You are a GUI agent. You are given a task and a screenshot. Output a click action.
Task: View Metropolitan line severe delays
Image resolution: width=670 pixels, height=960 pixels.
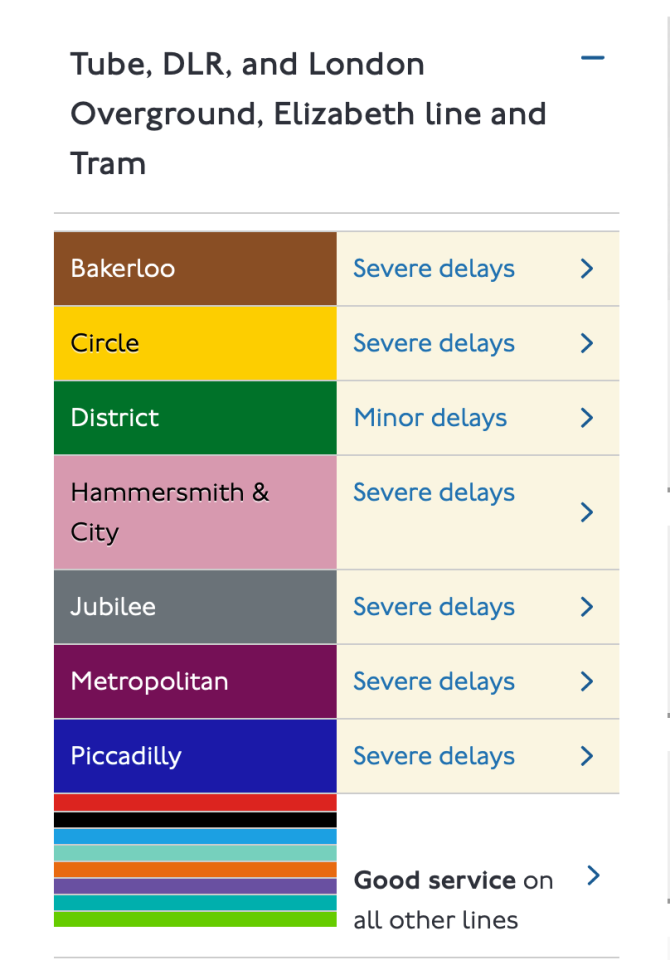coord(434,682)
